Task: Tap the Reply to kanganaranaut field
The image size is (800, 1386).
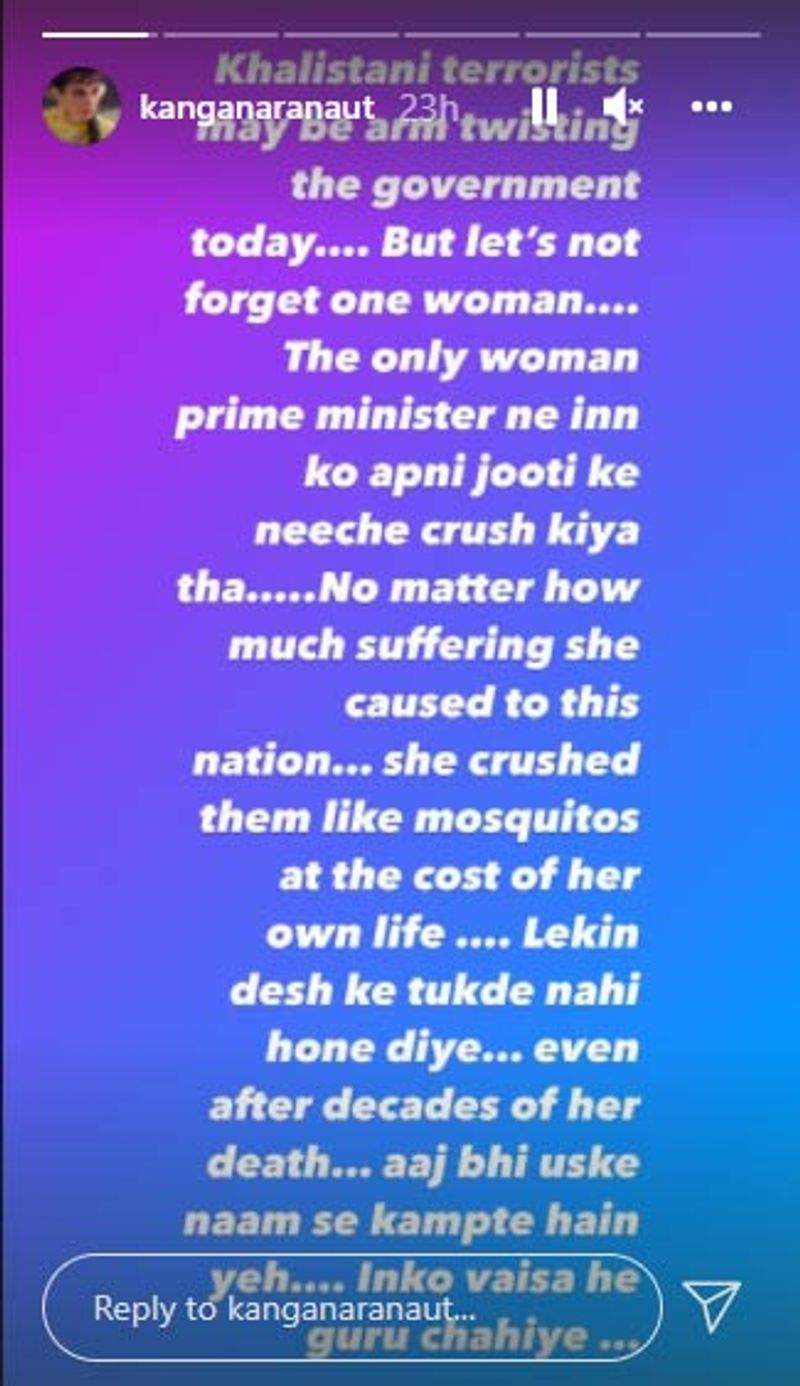Action: [x=352, y=1307]
